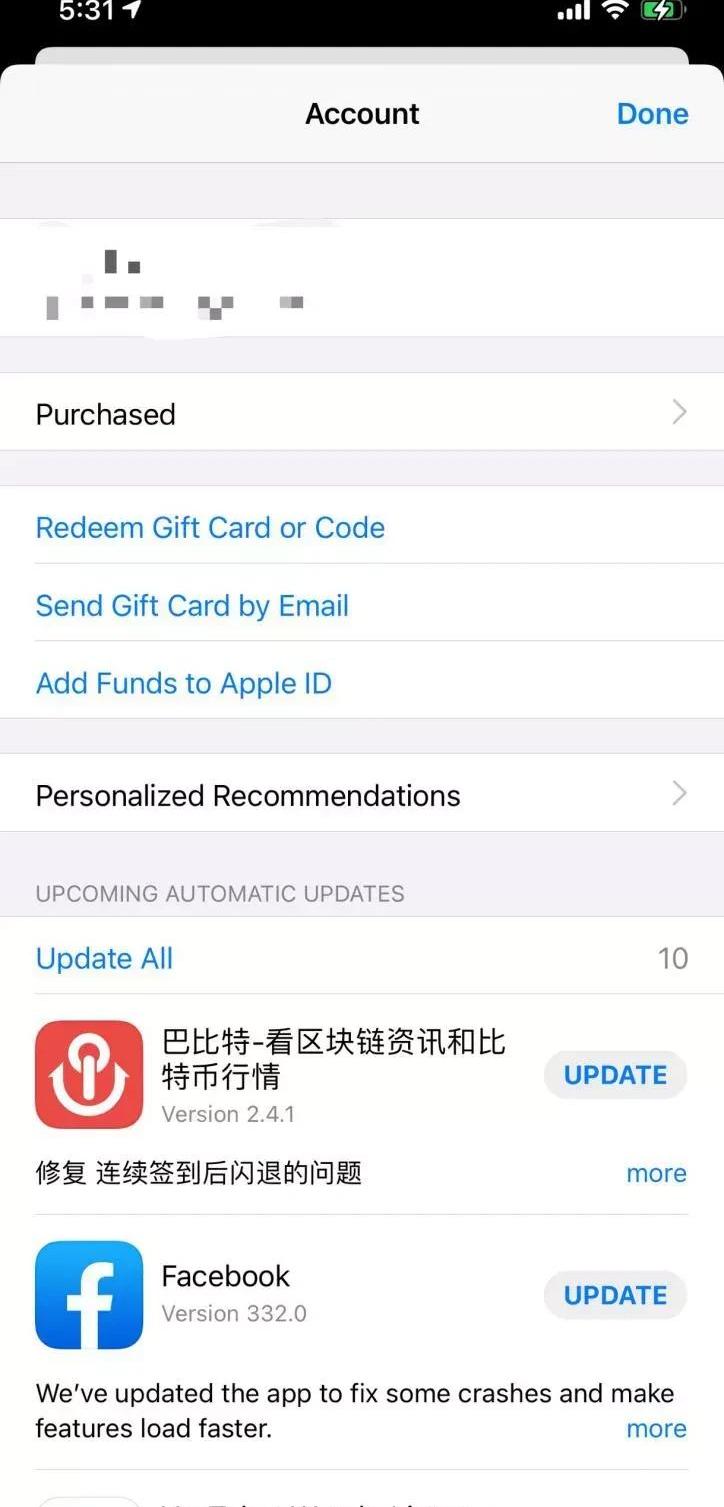Update the Facebook app
Viewport: 724px width, 1507px height.
point(615,1295)
